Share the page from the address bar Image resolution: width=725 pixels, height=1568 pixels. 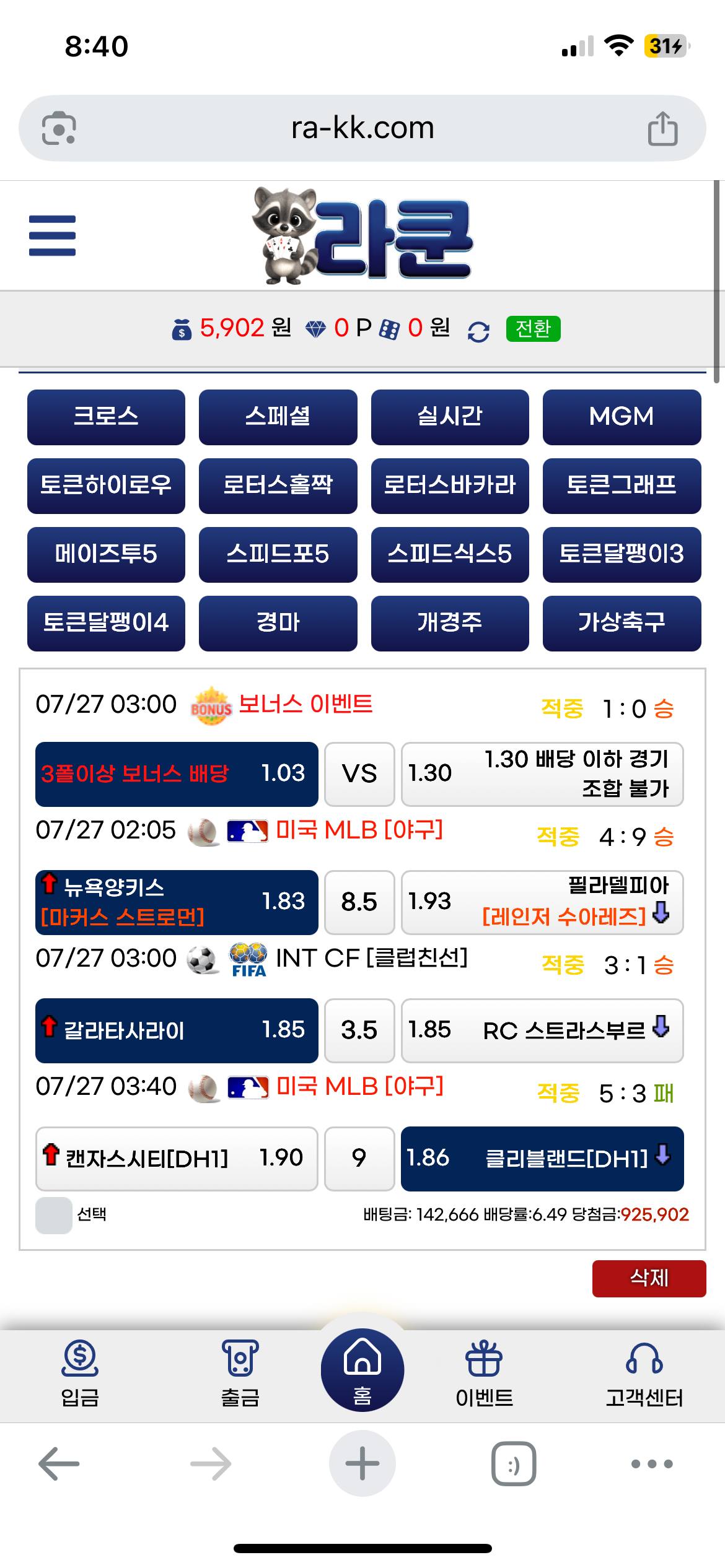tap(662, 128)
